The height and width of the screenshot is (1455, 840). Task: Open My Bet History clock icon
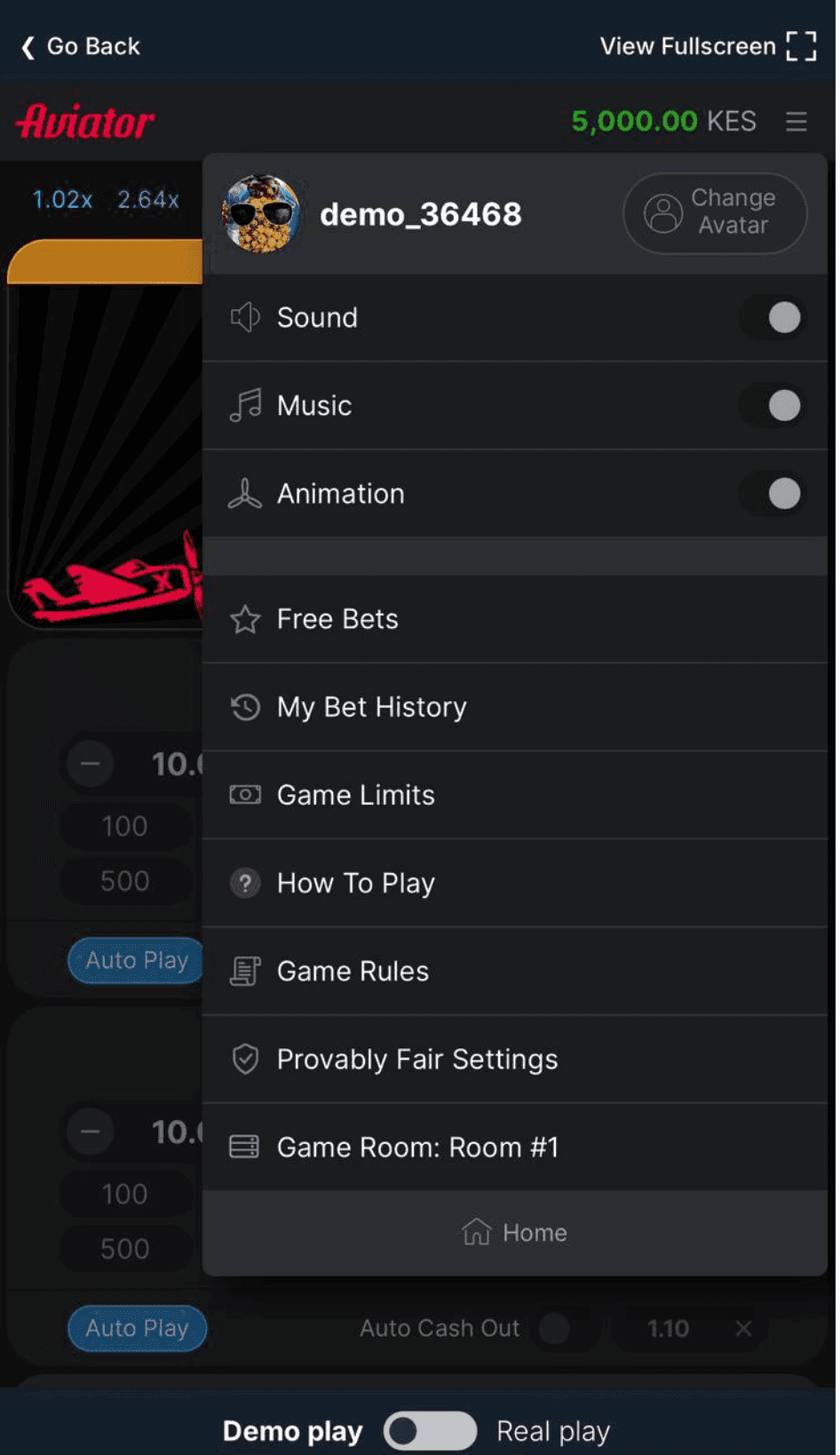(x=245, y=707)
